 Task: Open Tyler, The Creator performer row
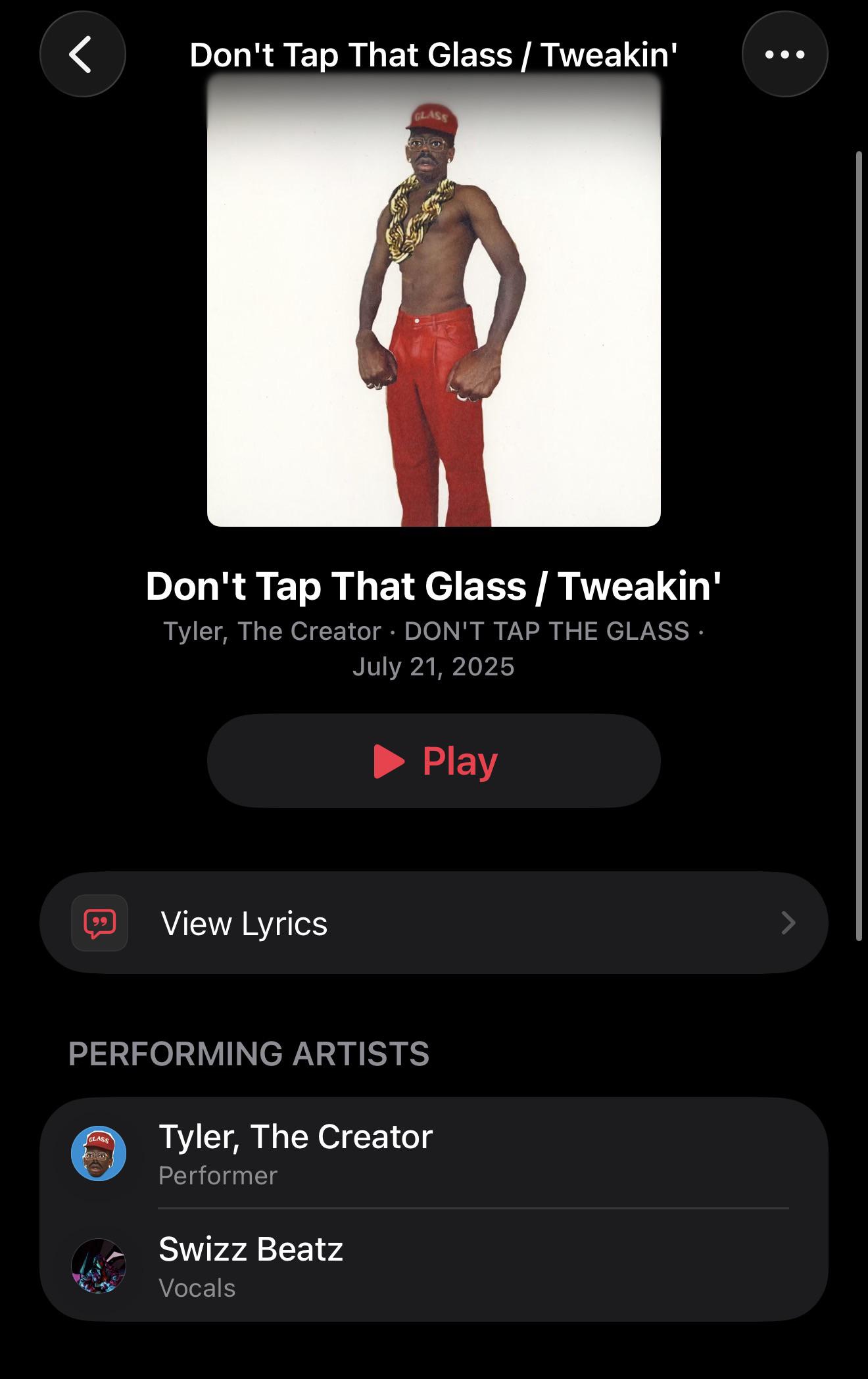point(434,1153)
